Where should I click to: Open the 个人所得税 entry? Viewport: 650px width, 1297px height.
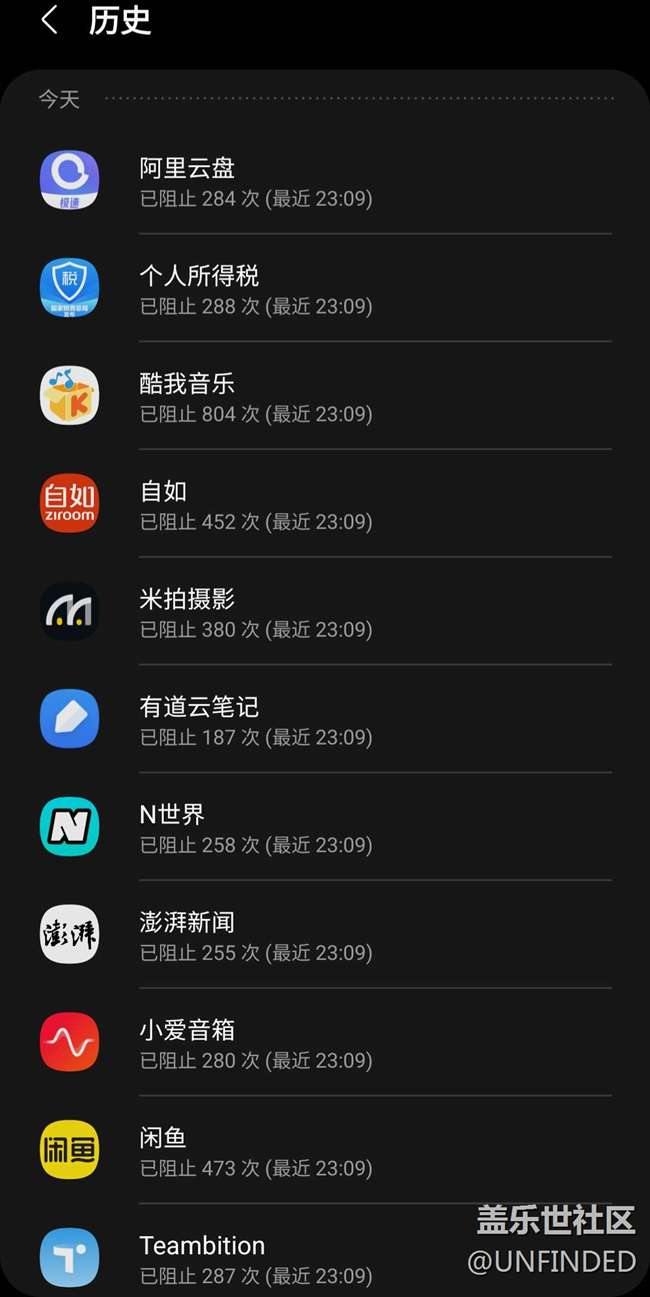pos(325,288)
